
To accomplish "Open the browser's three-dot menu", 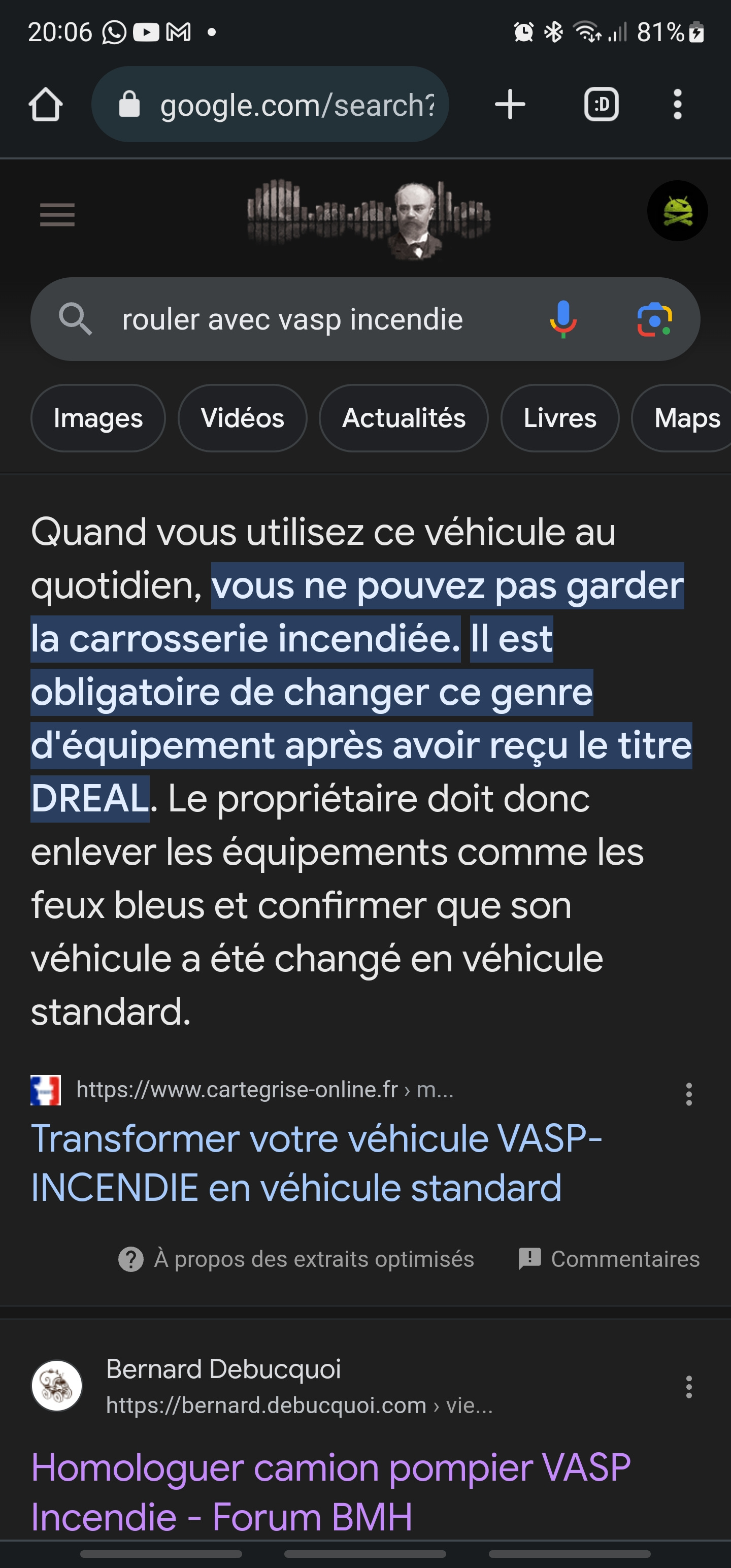I will pos(677,105).
